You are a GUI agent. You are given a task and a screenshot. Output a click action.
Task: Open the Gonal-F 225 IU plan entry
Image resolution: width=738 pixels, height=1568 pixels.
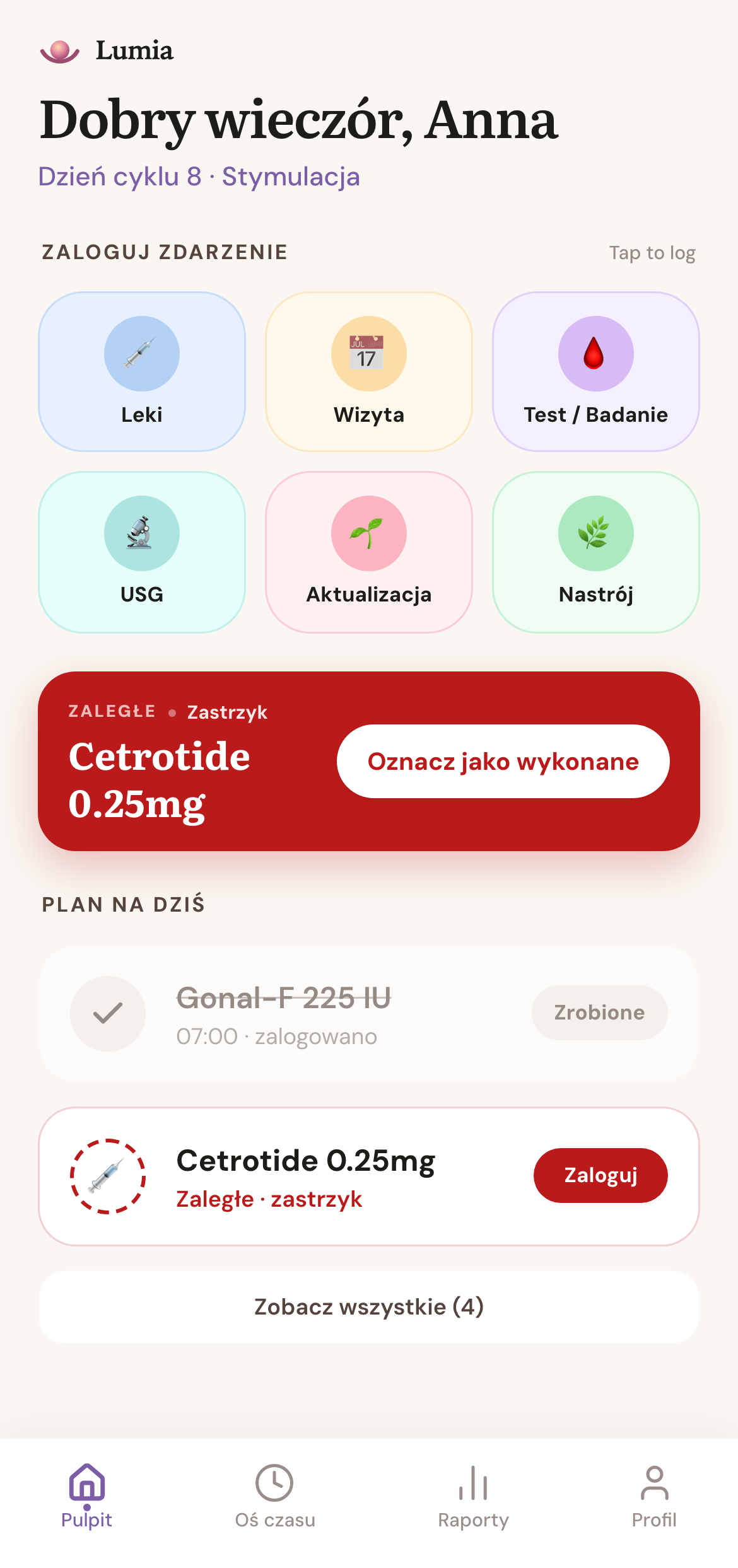pos(369,1013)
